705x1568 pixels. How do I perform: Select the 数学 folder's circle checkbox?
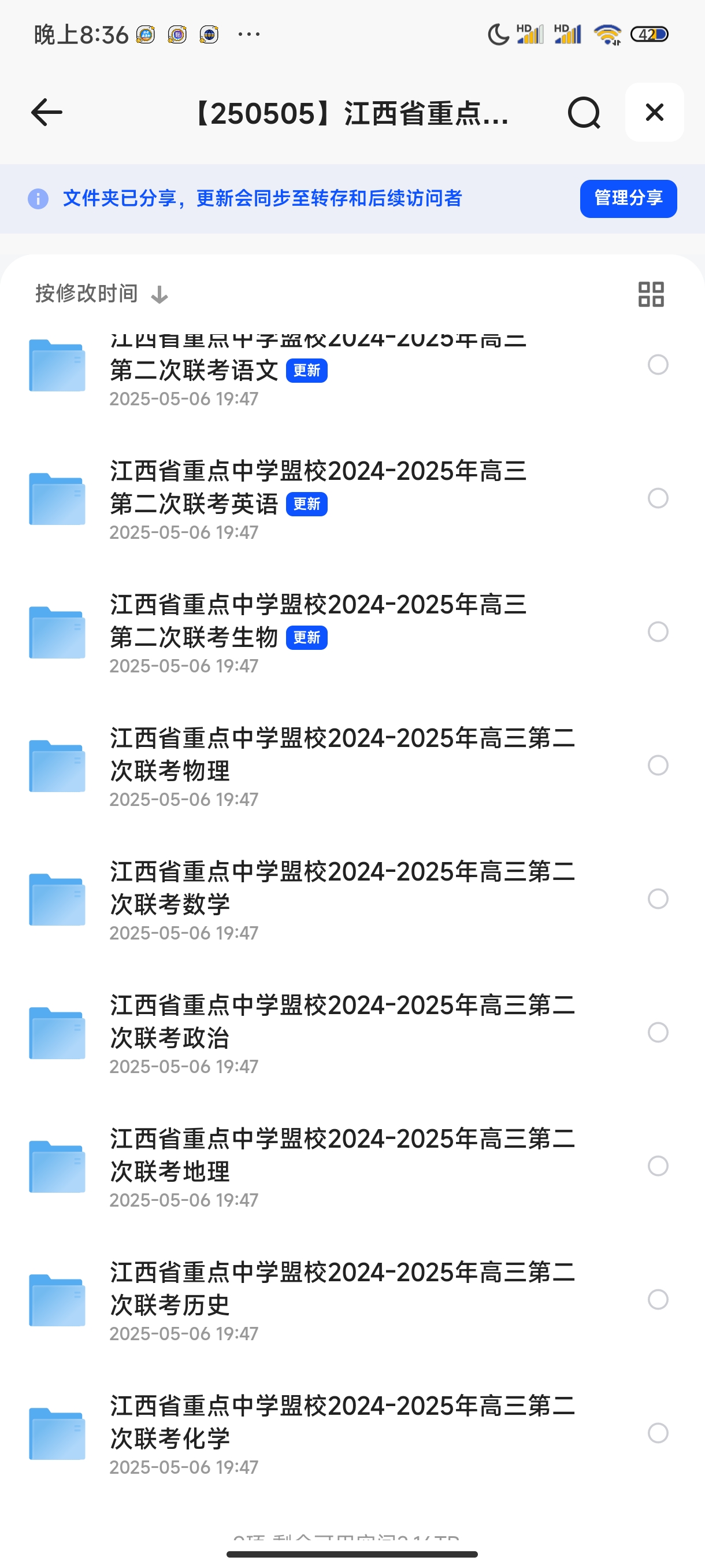[x=658, y=899]
